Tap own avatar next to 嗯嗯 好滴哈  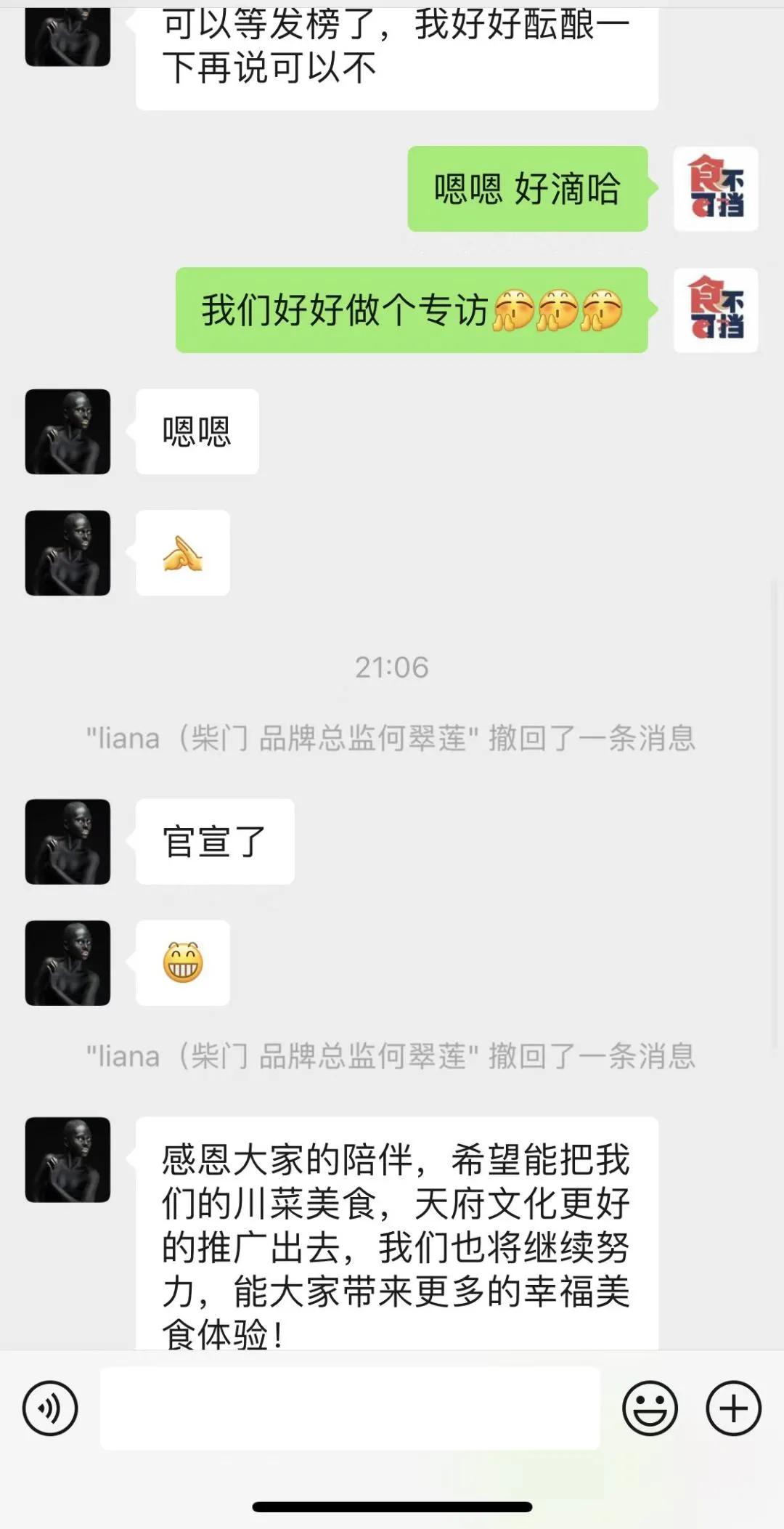tap(716, 189)
